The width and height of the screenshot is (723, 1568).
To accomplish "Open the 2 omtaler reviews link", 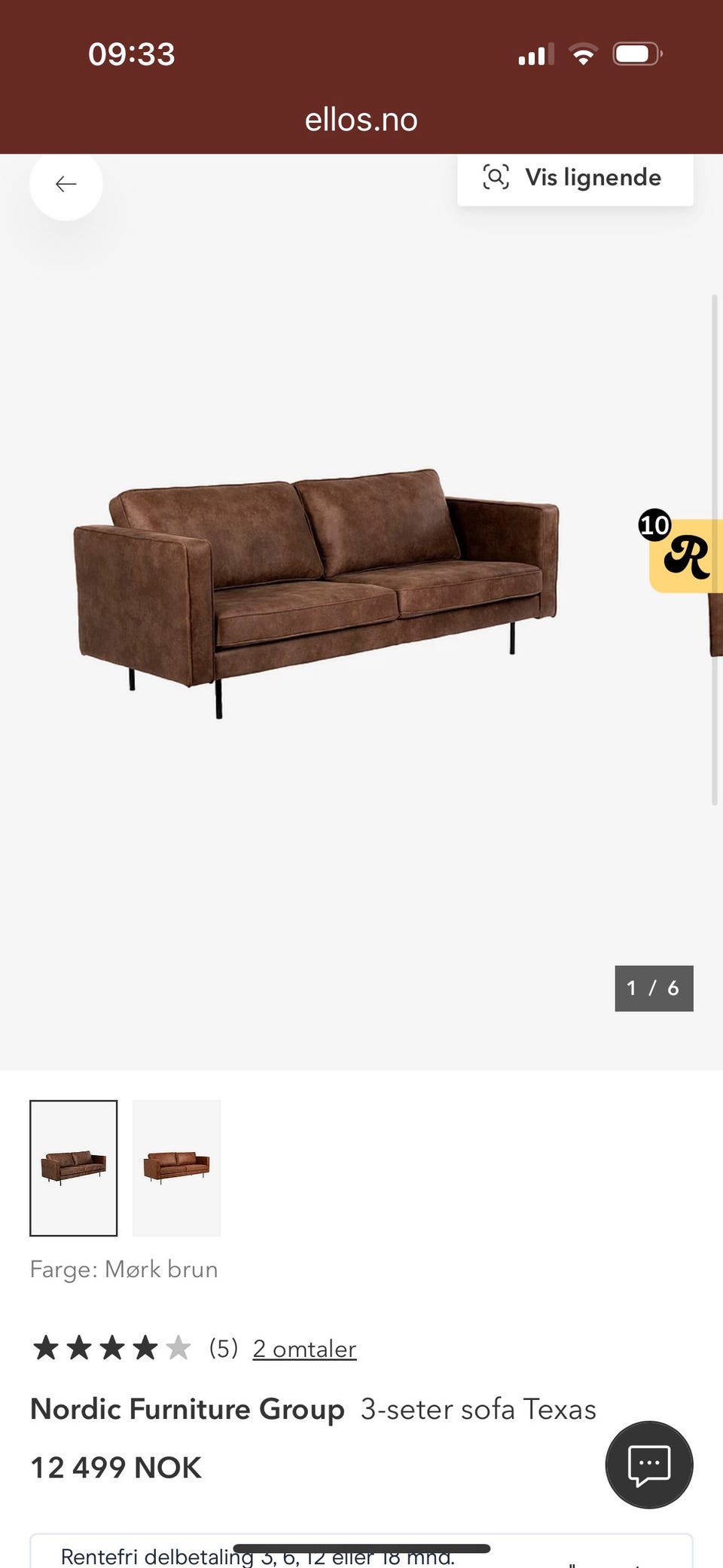I will pos(304,1349).
